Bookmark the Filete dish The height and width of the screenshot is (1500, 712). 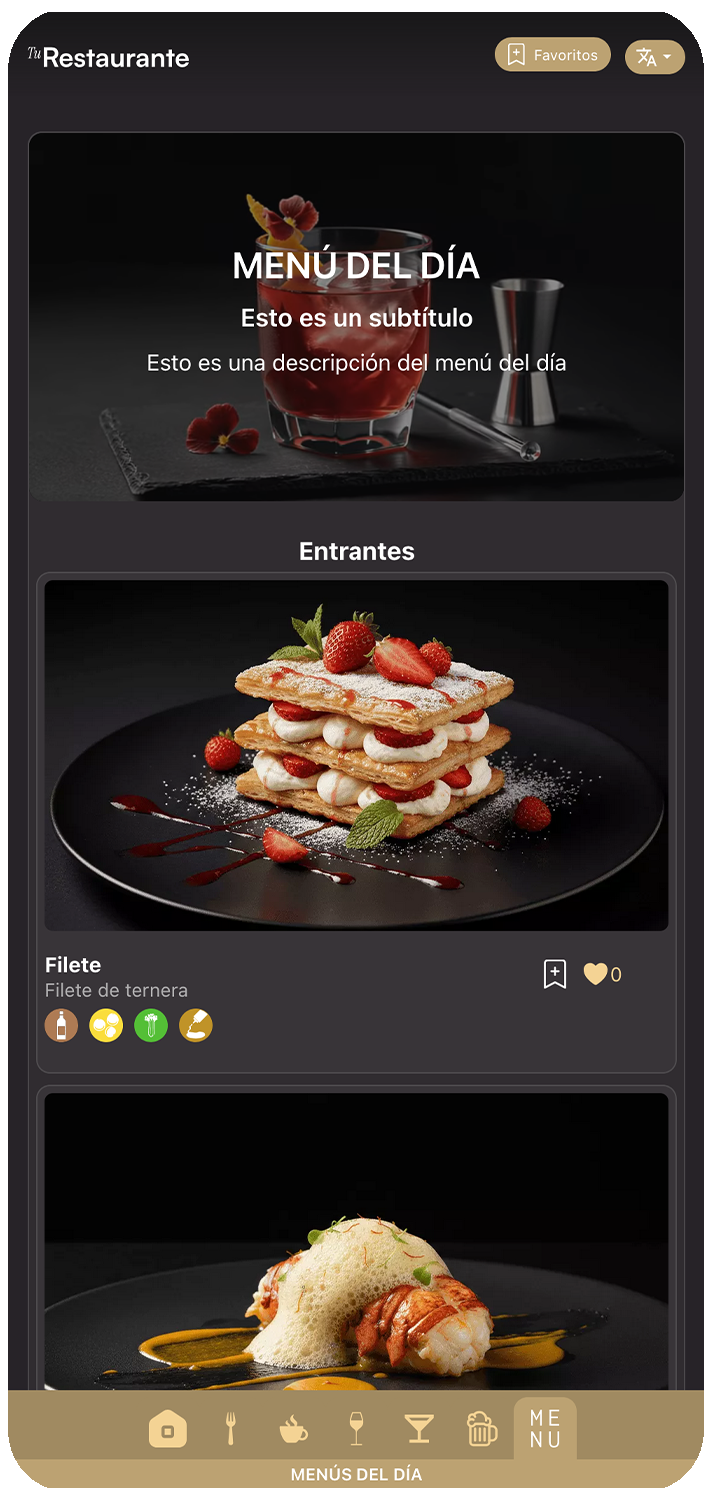click(x=555, y=974)
